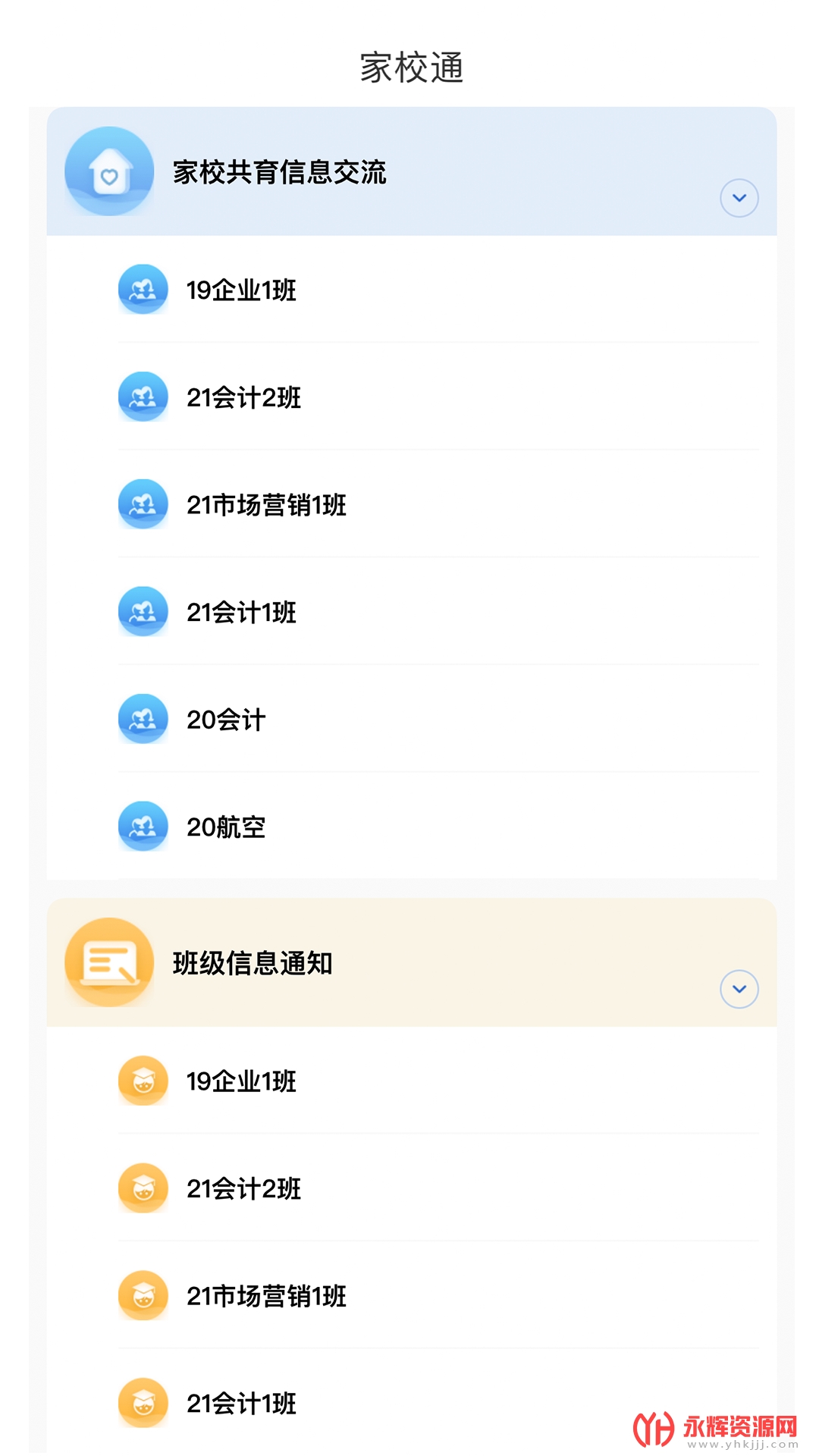Open 21会计2班 under 班级信息通知
The width and height of the screenshot is (819, 1456).
(x=412, y=1188)
